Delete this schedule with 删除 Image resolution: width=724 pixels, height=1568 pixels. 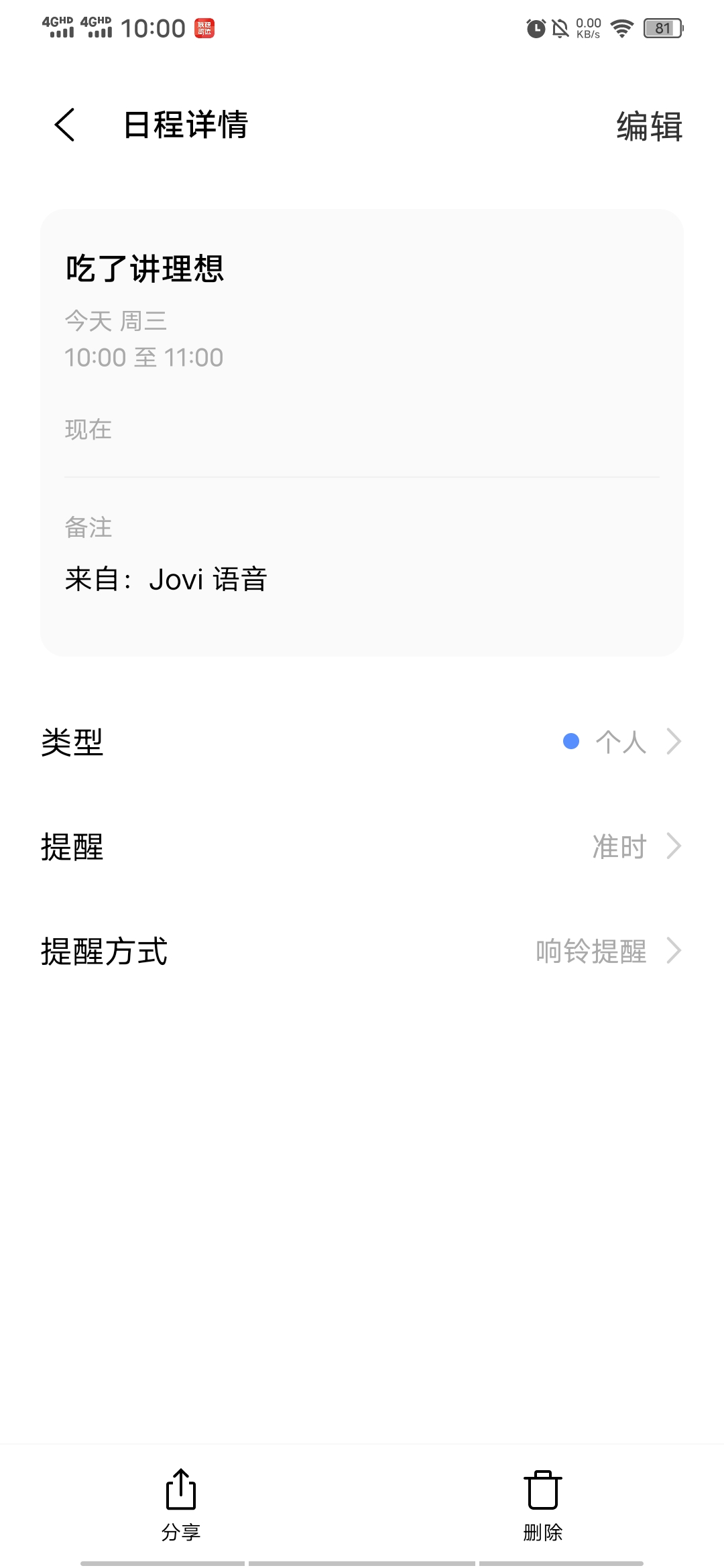coord(542,1504)
